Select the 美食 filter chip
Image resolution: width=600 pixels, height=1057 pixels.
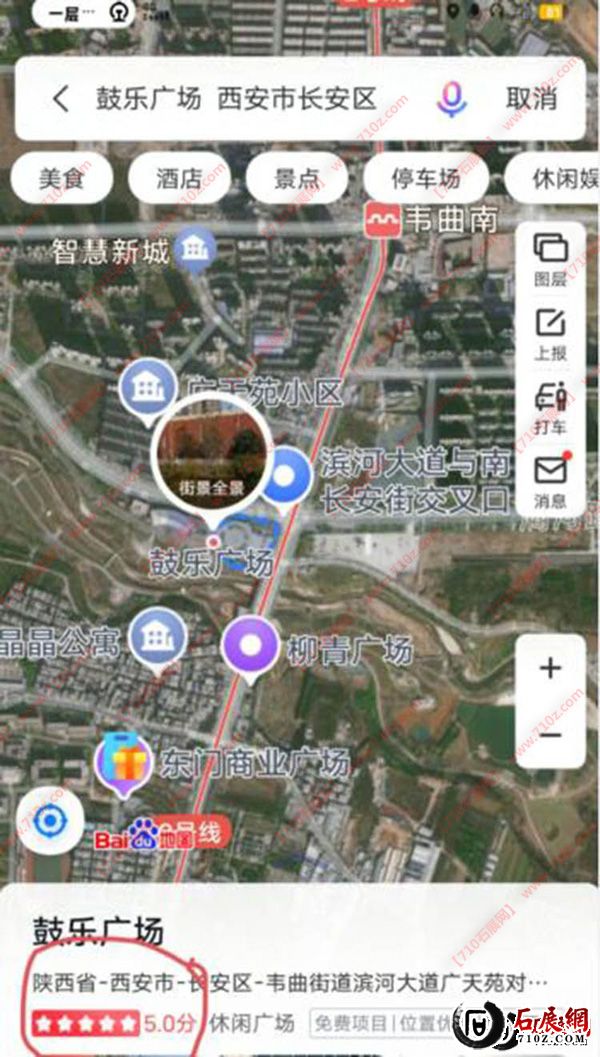coord(62,179)
